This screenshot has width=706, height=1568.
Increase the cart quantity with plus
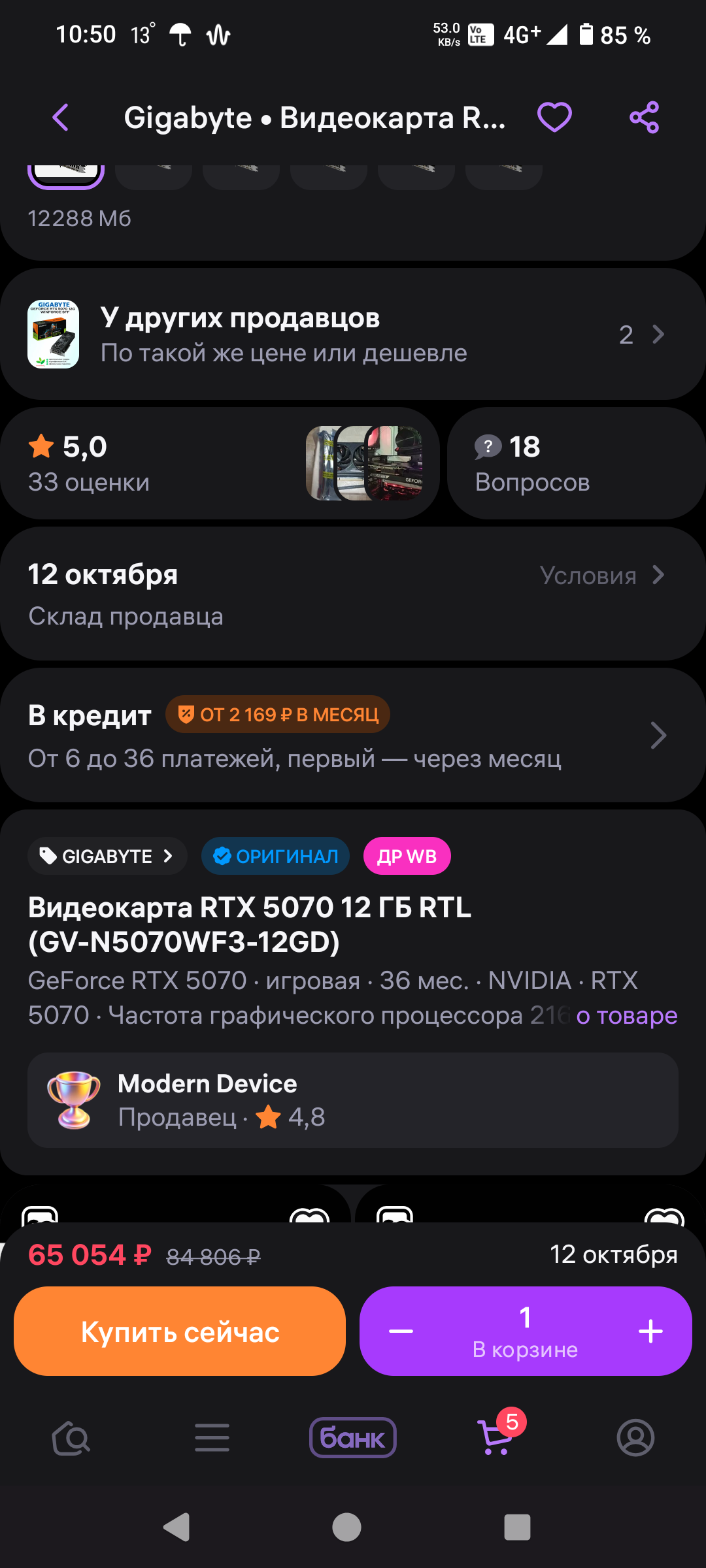(650, 1331)
